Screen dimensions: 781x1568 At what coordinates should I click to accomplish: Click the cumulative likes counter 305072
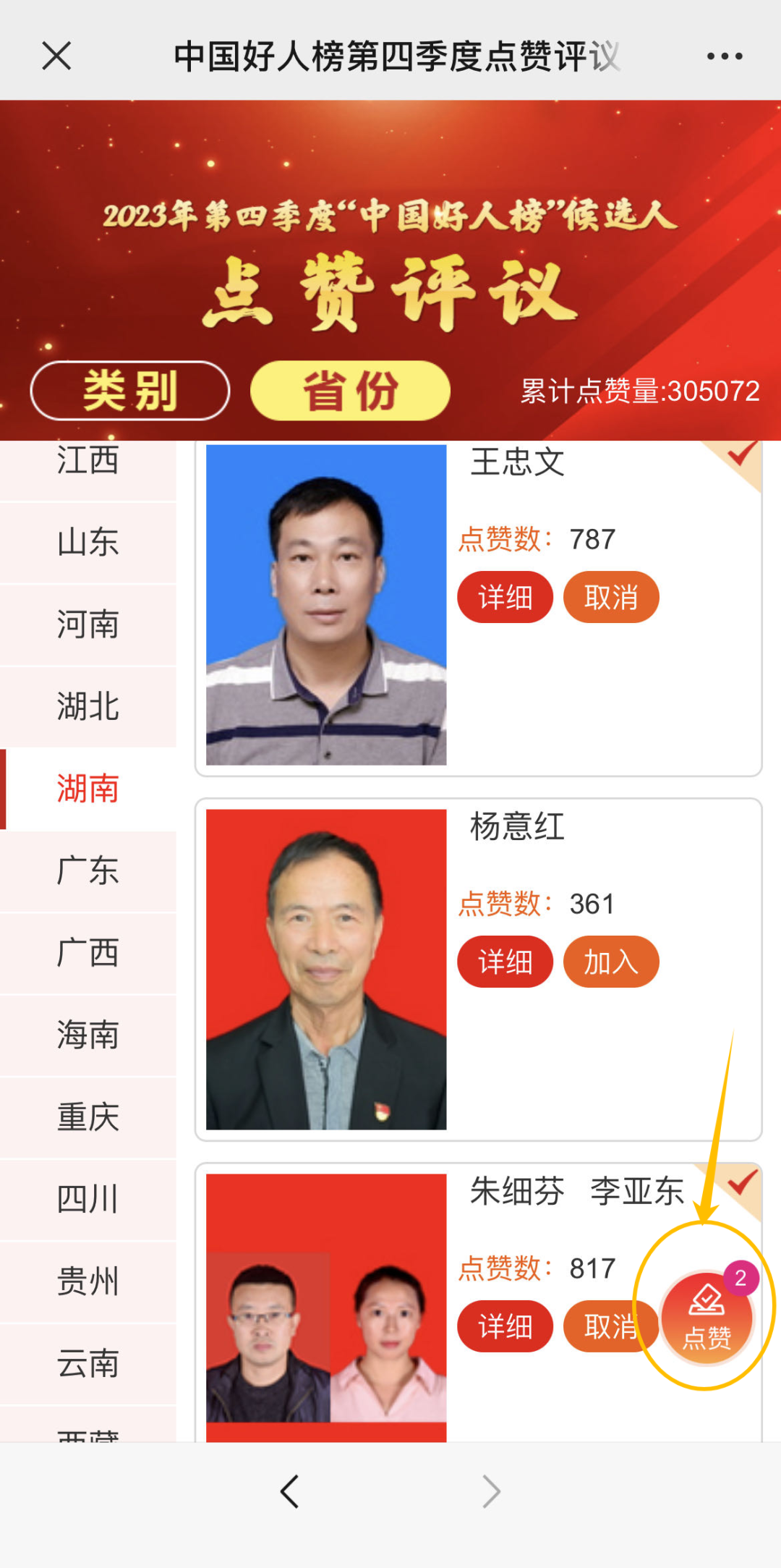639,391
